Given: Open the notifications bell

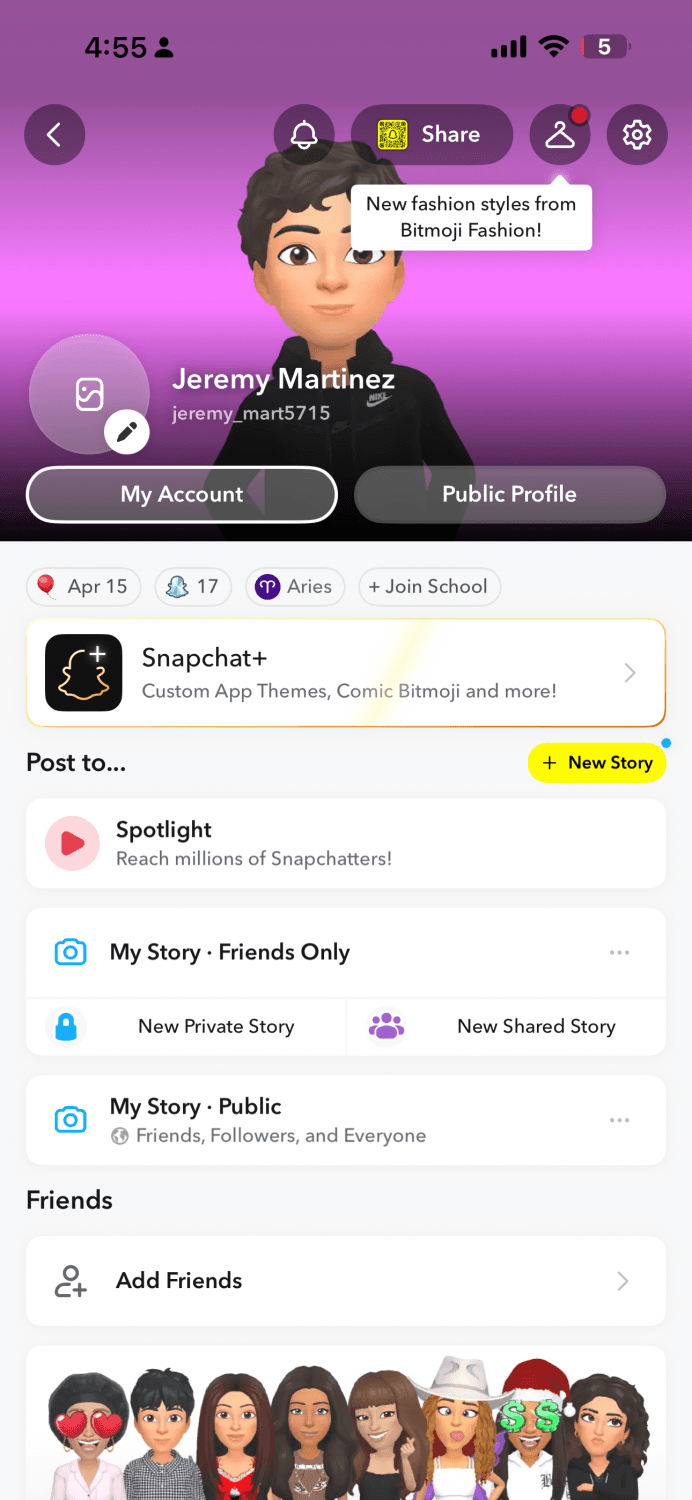Looking at the screenshot, I should tap(304, 135).
